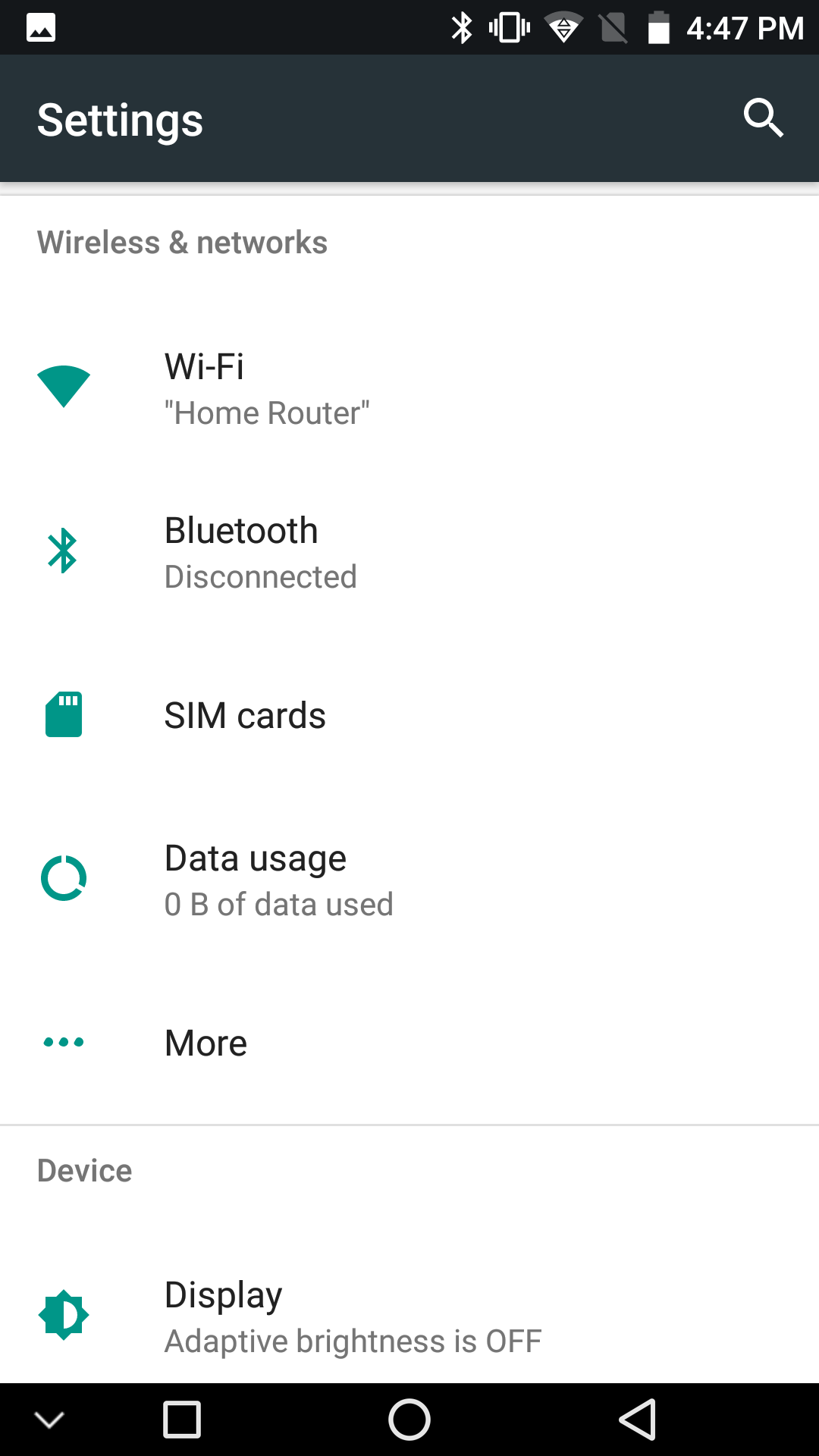This screenshot has width=819, height=1456.
Task: Open Bluetooth settings
Action: click(409, 552)
